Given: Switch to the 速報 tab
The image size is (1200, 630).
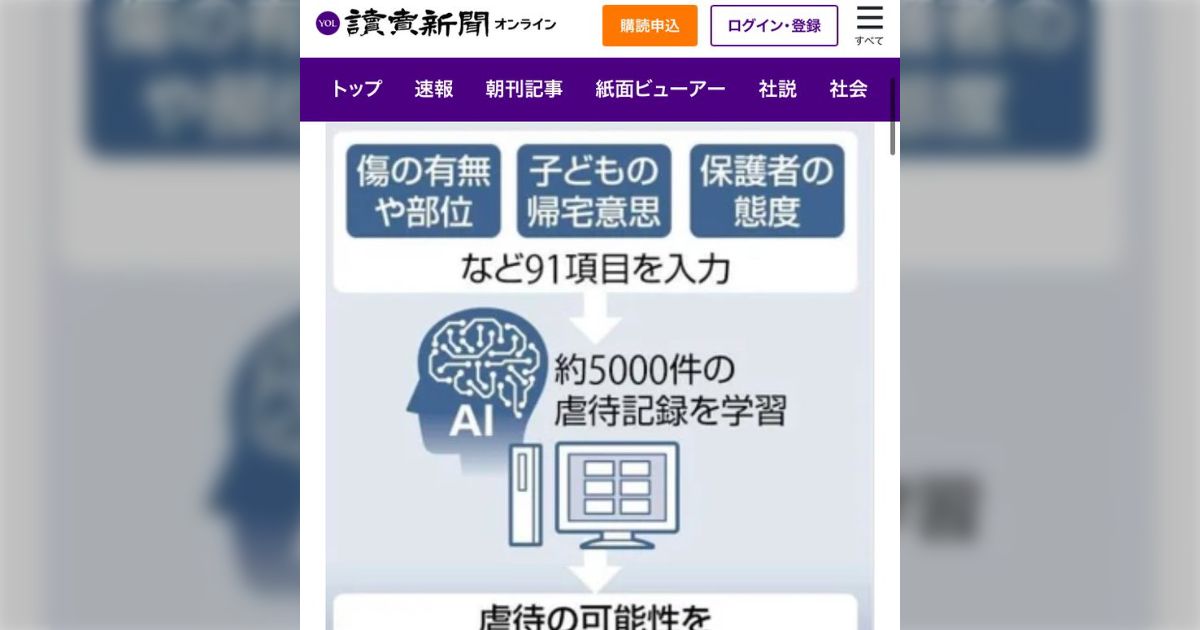Looking at the screenshot, I should click(x=434, y=89).
